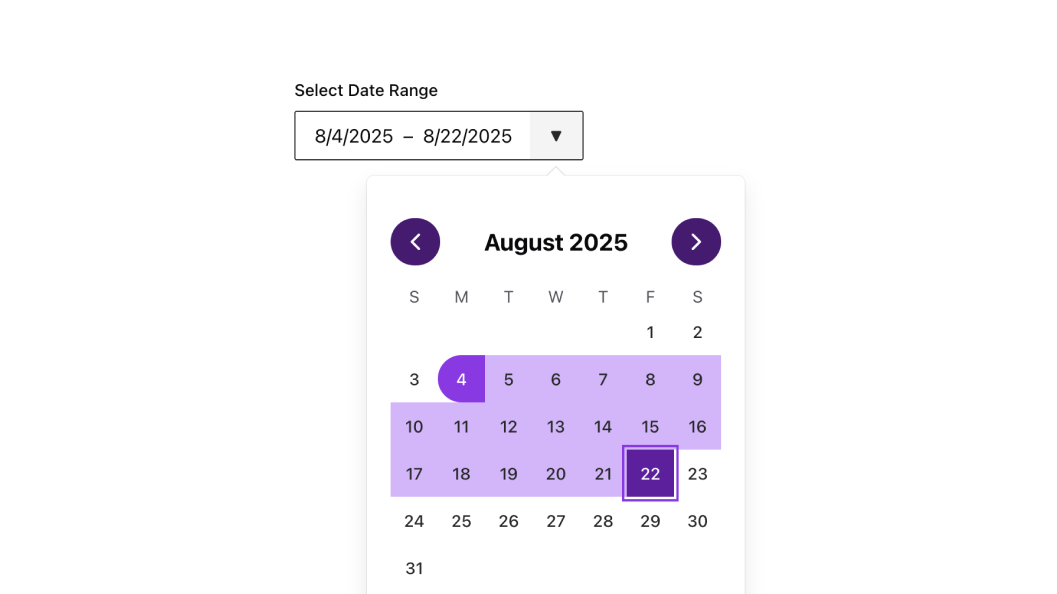This screenshot has height=594, width=1057.
Task: Pick August 27 in the calendar
Action: (556, 521)
